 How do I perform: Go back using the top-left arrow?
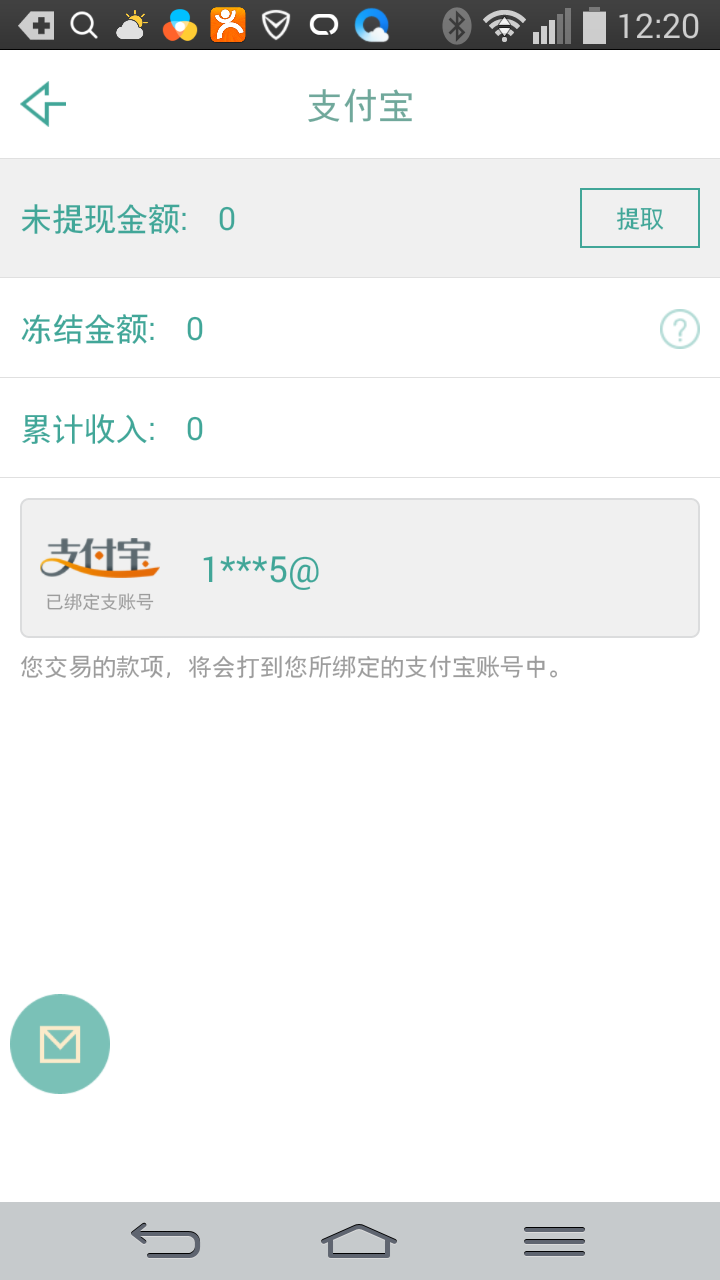click(x=44, y=105)
